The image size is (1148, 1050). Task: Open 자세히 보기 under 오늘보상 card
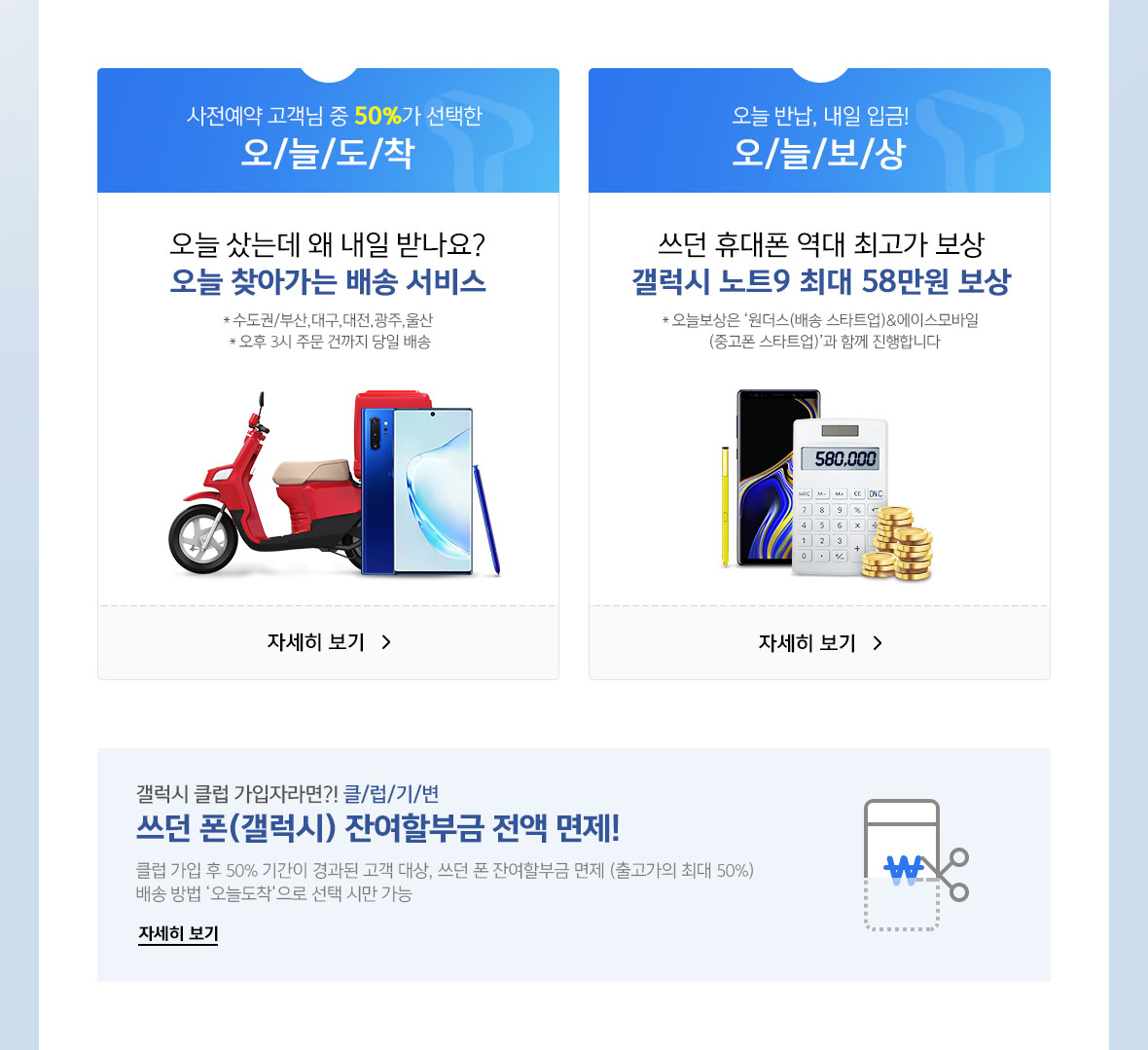(819, 643)
